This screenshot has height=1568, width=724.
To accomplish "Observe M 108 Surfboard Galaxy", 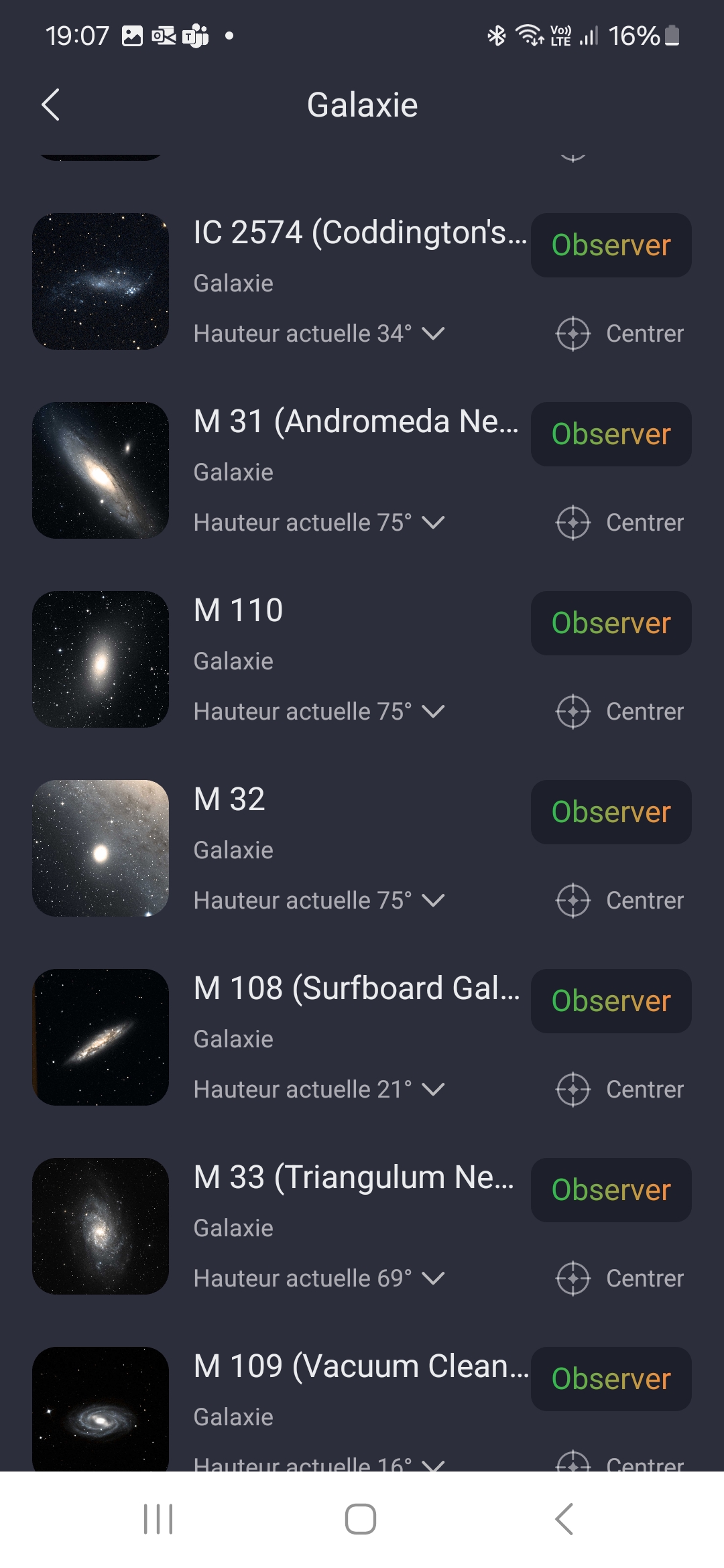I will pyautogui.click(x=611, y=1001).
